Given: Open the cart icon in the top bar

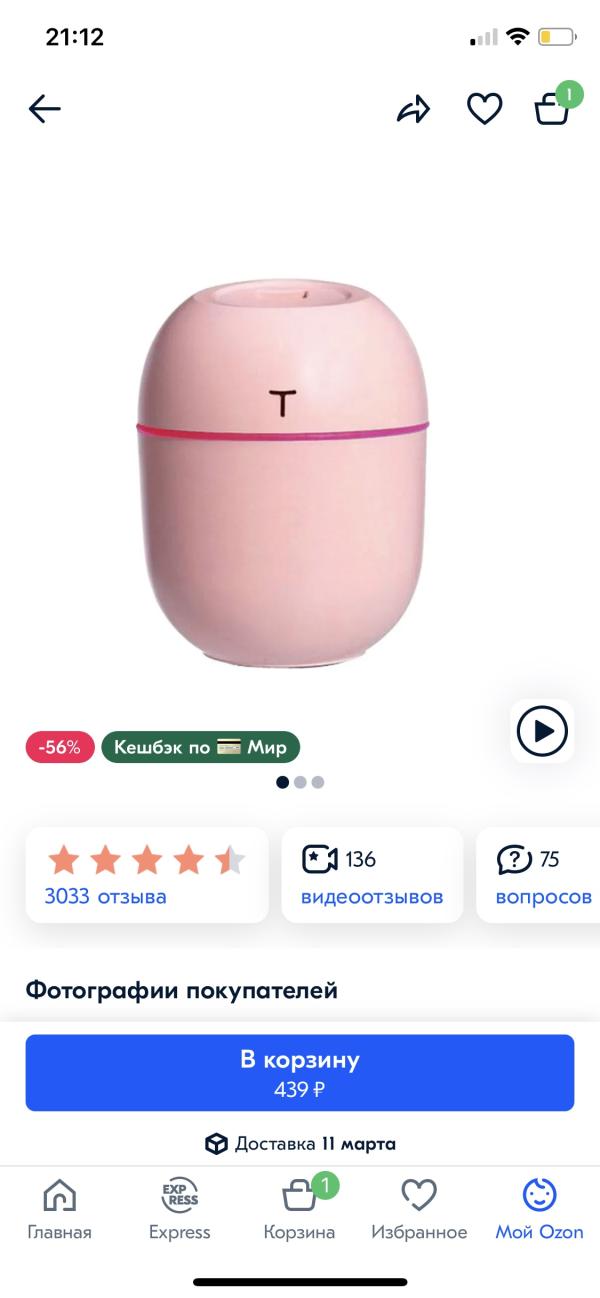Looking at the screenshot, I should 553,108.
